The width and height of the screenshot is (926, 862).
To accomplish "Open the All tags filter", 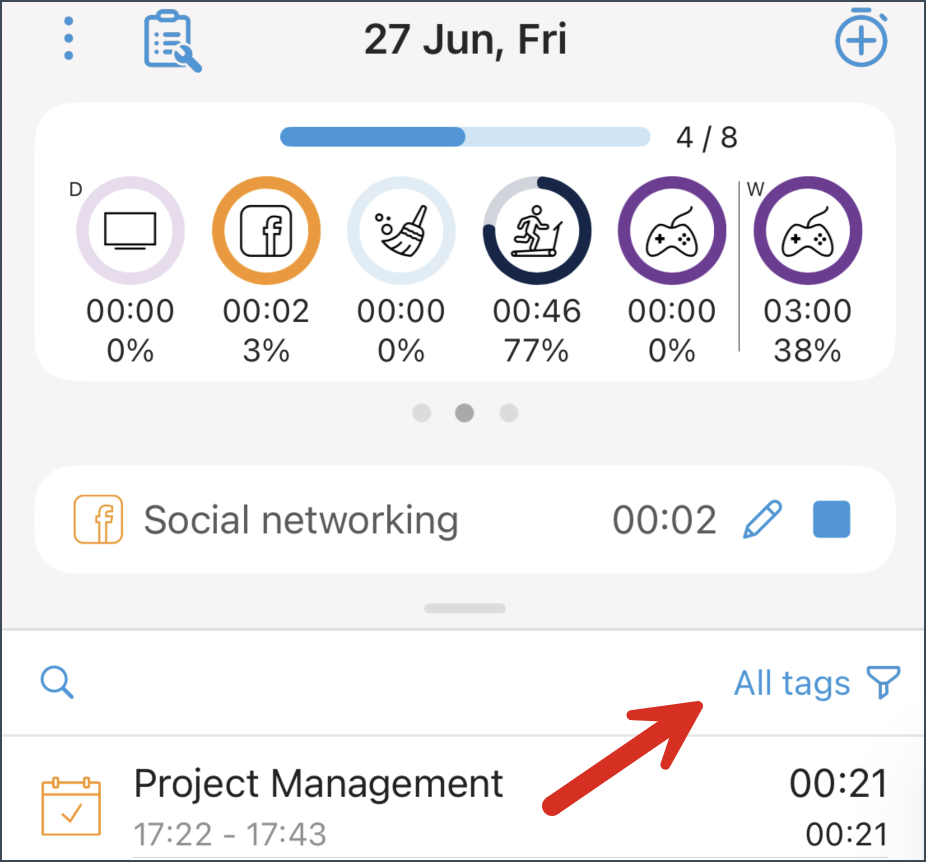I will point(816,683).
